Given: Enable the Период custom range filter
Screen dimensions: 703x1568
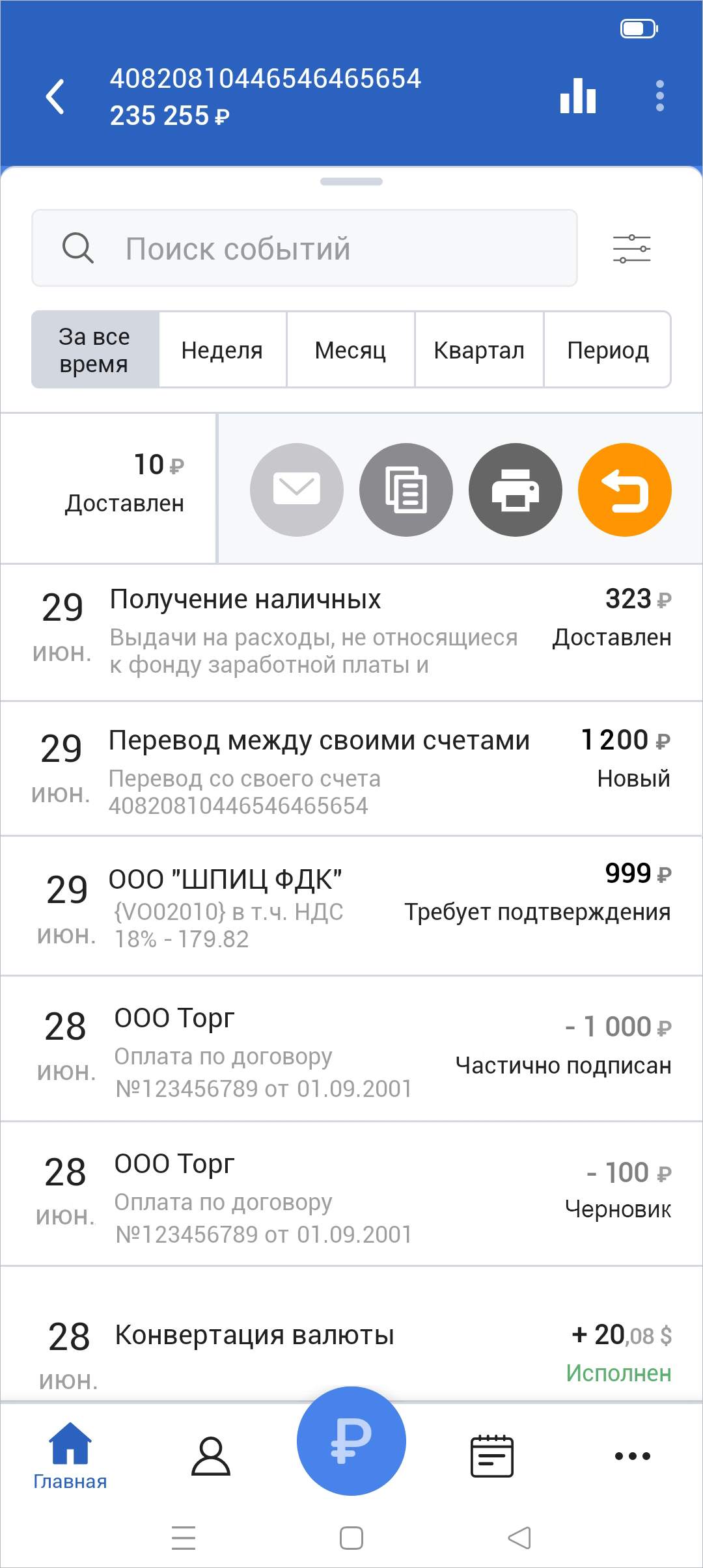Looking at the screenshot, I should (x=608, y=349).
